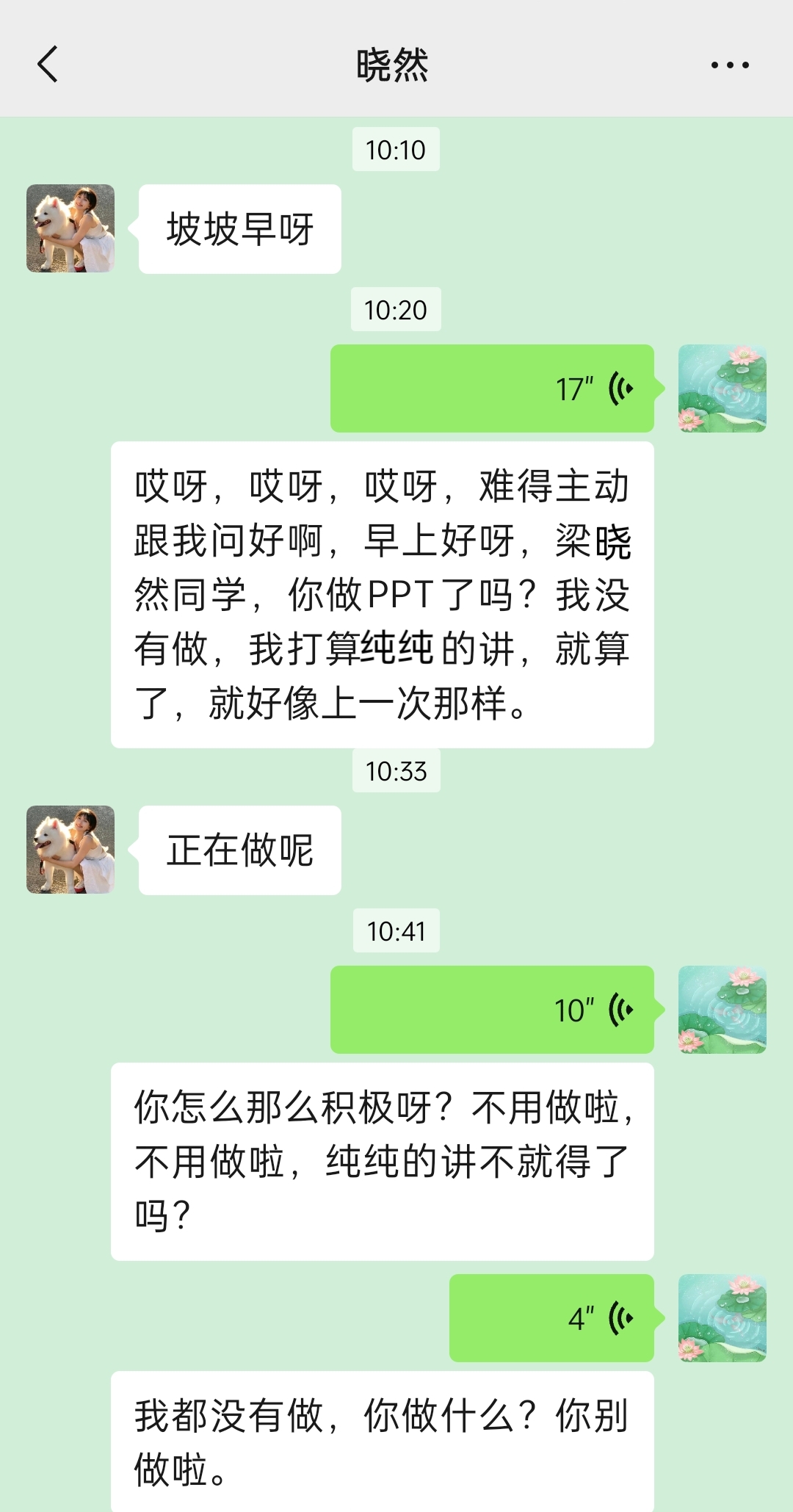Open 晓然's avatar beside 正在做呢
The height and width of the screenshot is (1512, 793).
coord(70,850)
